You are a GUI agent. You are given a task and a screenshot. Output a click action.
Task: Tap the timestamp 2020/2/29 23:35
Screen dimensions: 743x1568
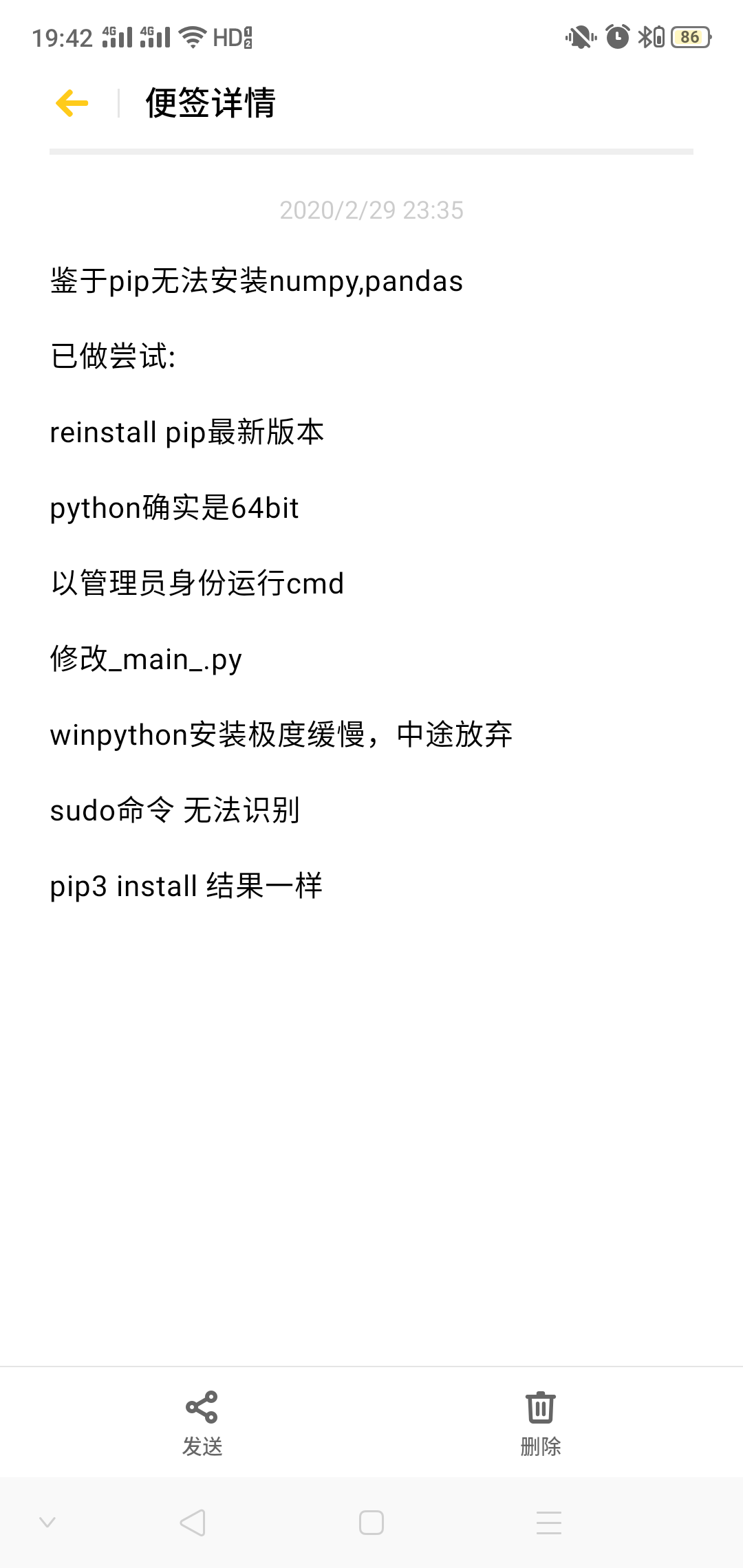coord(371,211)
